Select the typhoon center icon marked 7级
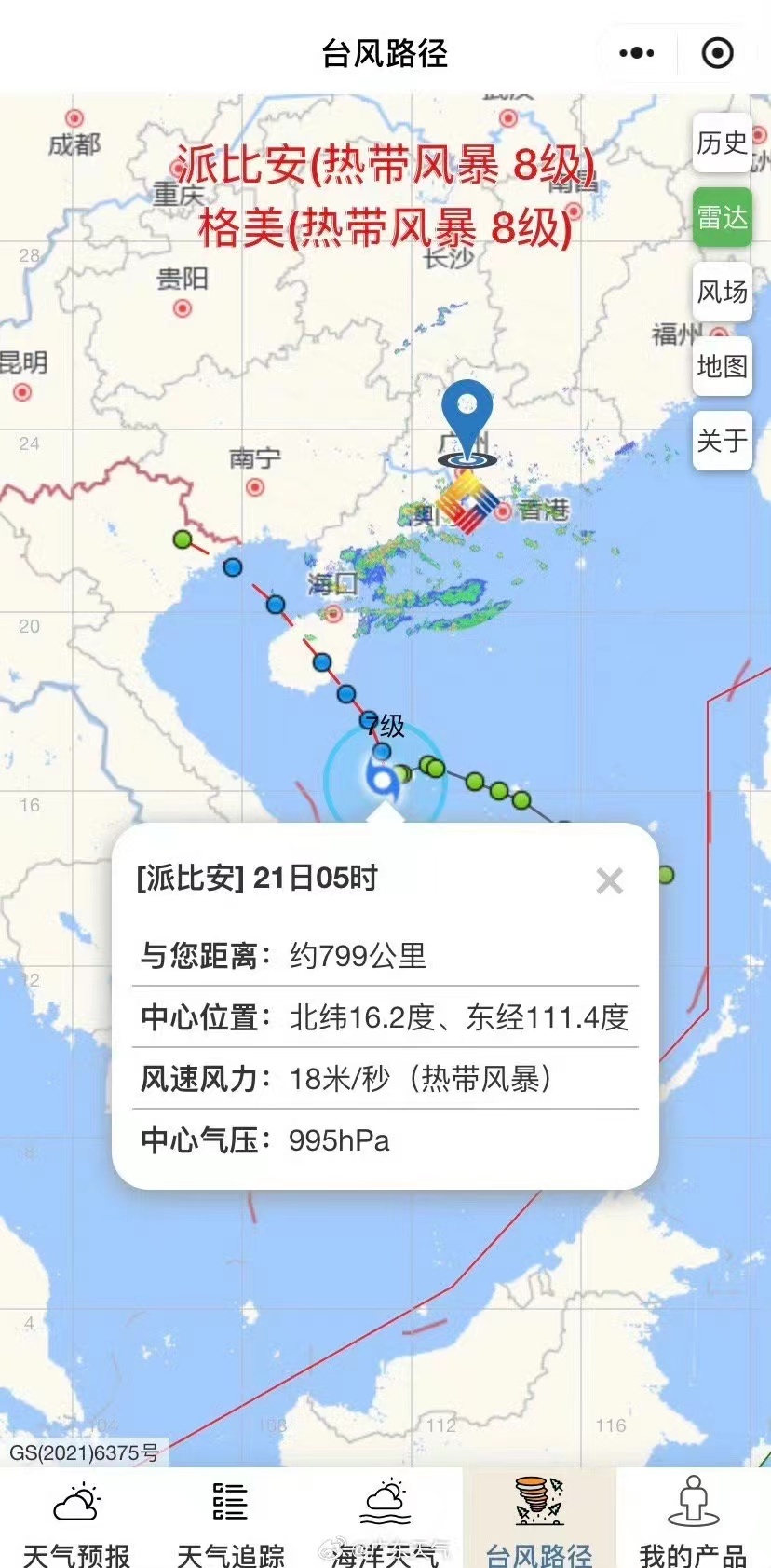The height and width of the screenshot is (1568, 771). [383, 776]
